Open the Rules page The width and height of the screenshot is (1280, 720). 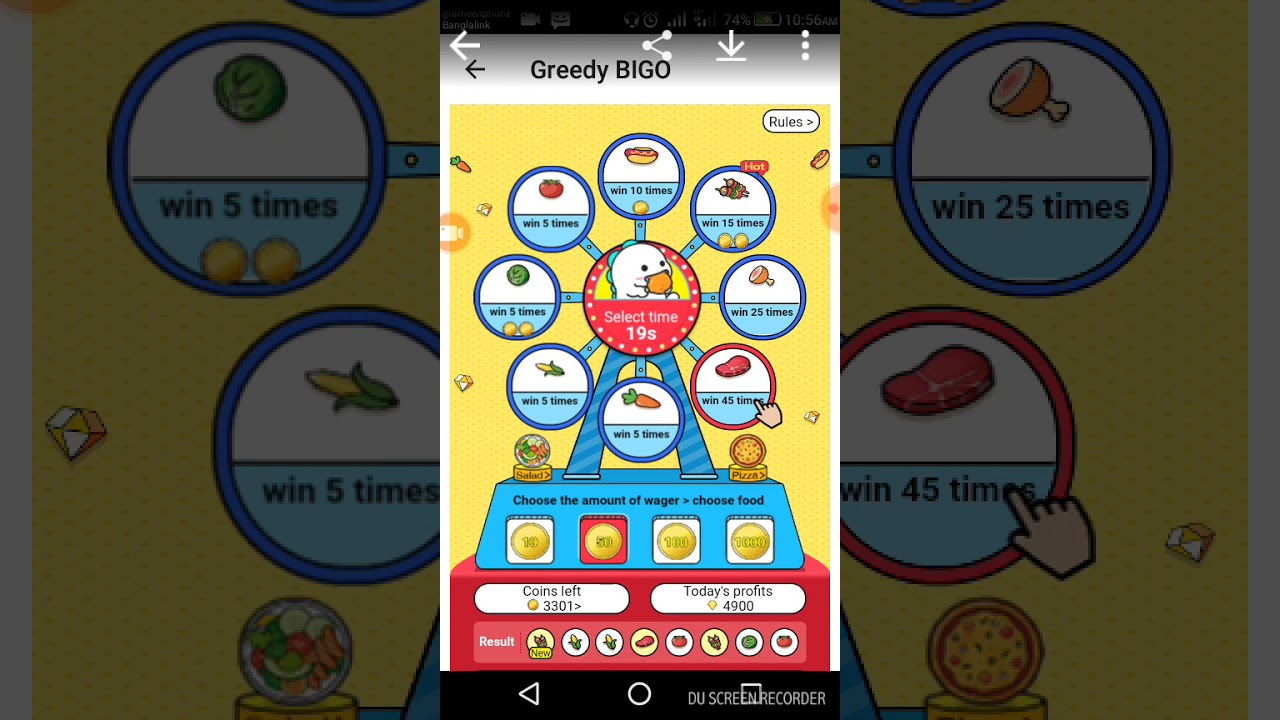tap(791, 121)
